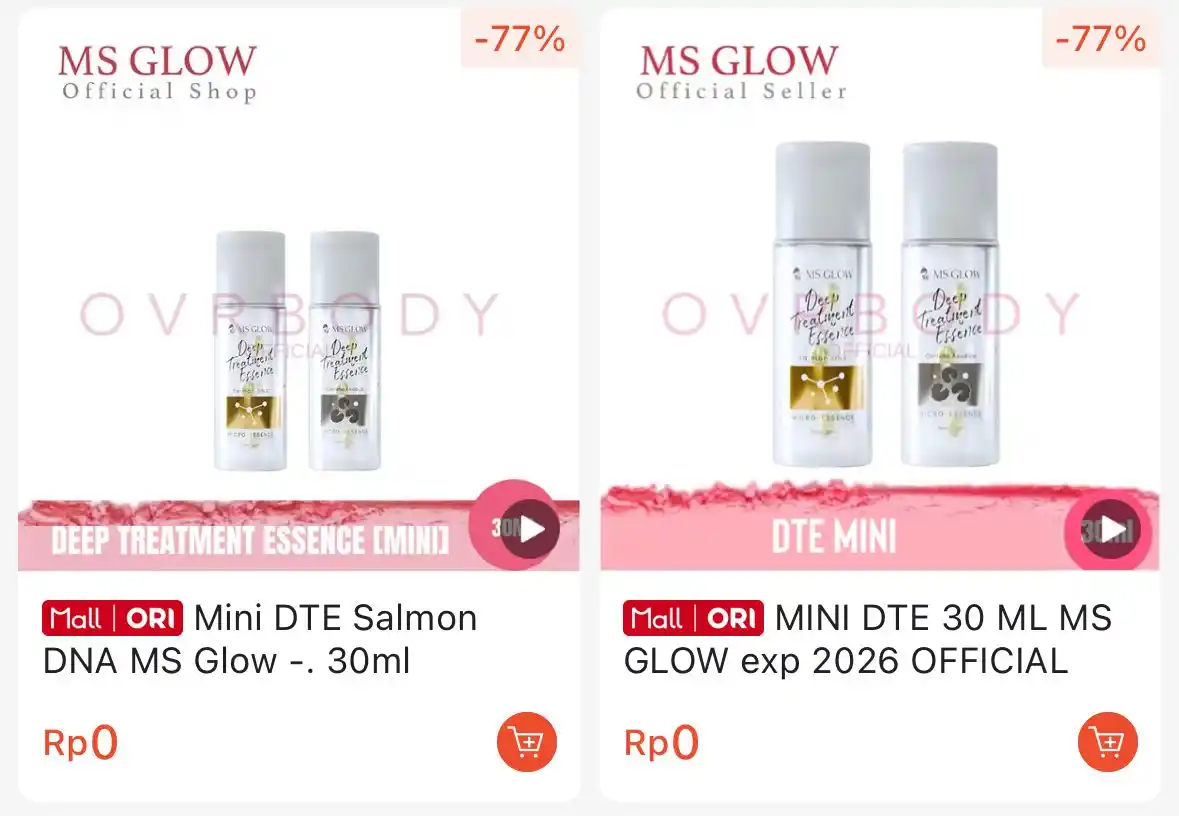Image resolution: width=1179 pixels, height=816 pixels.
Task: Add Mini DTE Salmon DNA to cart
Action: pyautogui.click(x=526, y=742)
